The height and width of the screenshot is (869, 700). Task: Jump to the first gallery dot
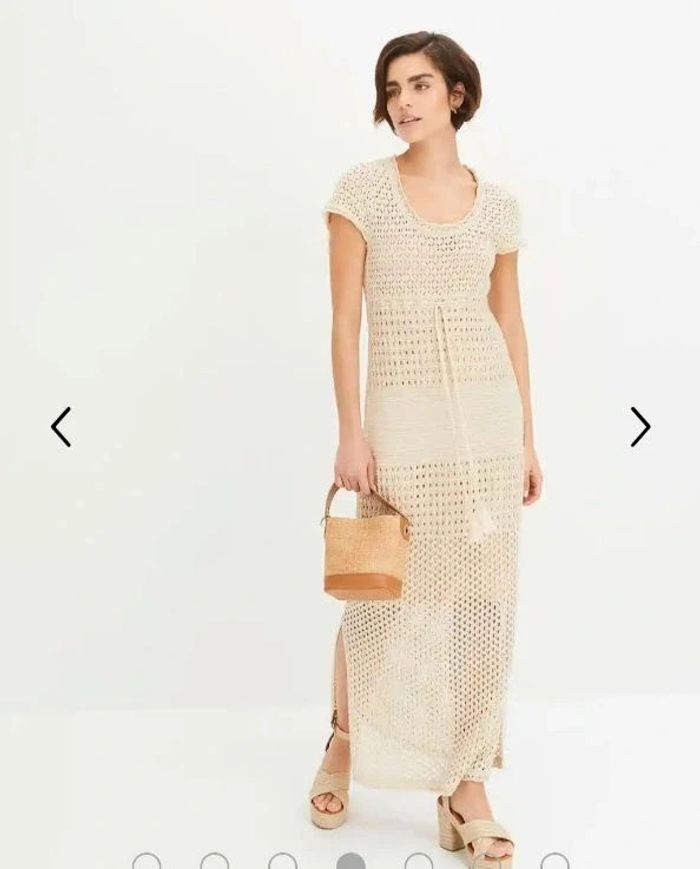(x=146, y=863)
